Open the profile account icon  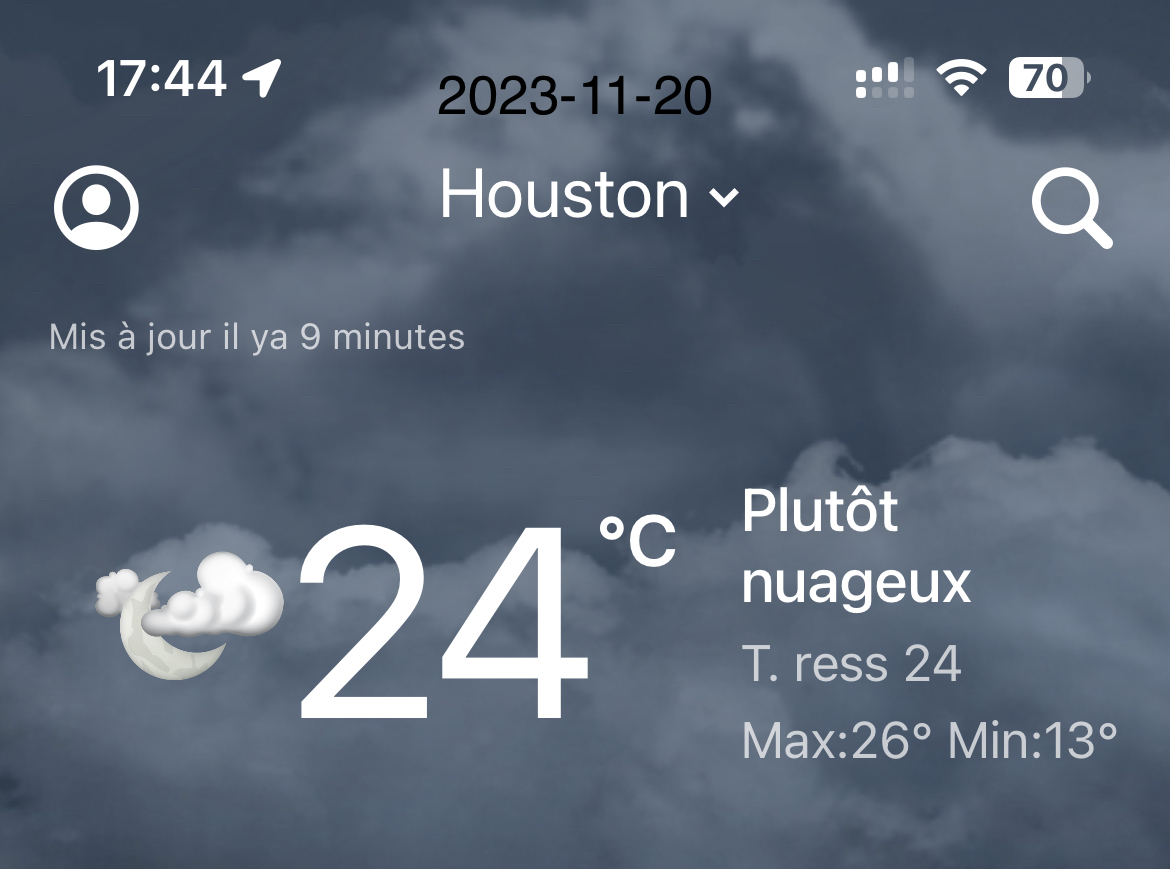coord(96,208)
